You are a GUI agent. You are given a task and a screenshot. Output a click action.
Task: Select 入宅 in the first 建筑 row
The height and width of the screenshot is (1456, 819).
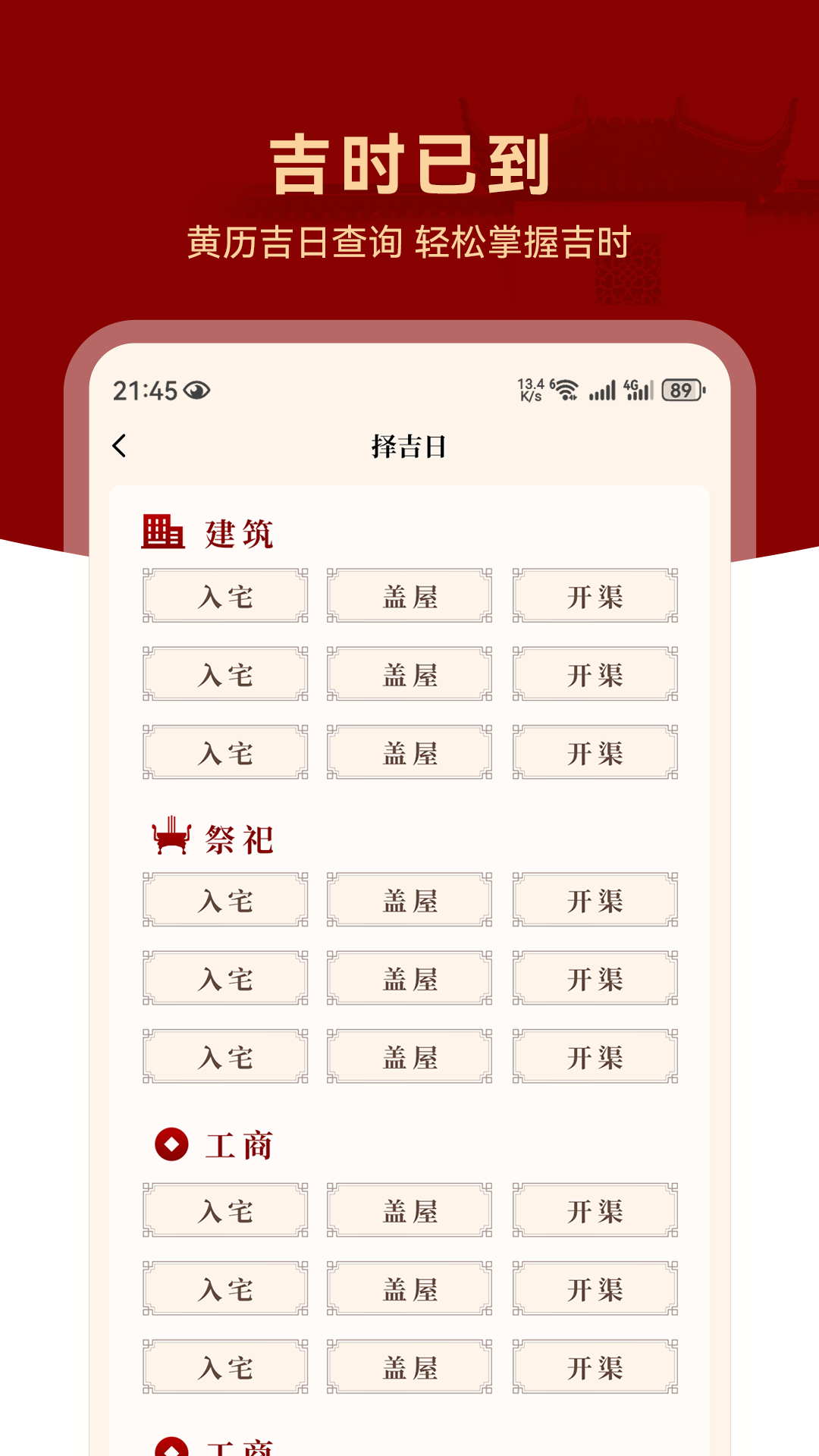[x=224, y=595]
